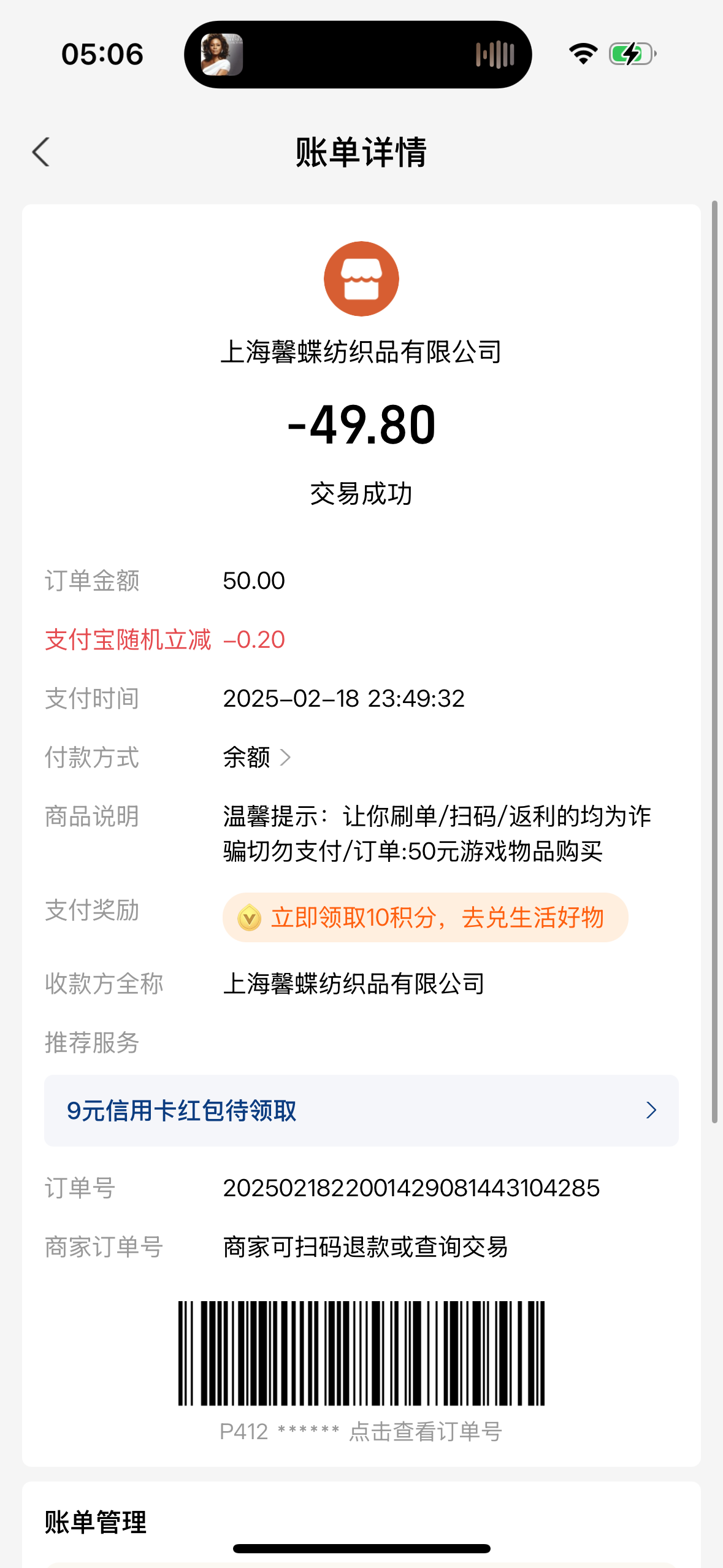
Task: Claim the 10积分 payment reward
Action: point(425,918)
